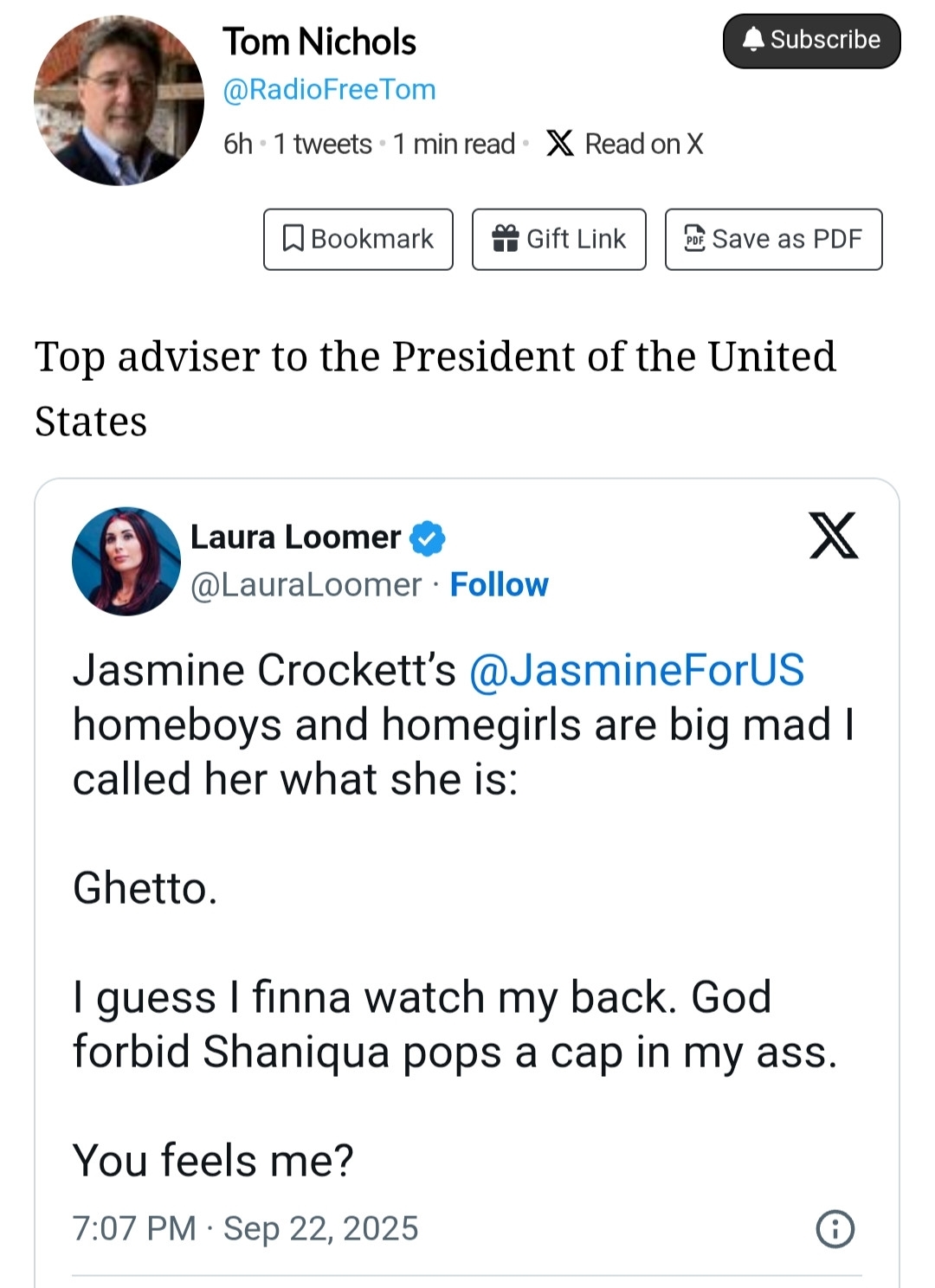Tap the X logo in embedded tweet
This screenshot has height=1288, width=935.
click(833, 536)
